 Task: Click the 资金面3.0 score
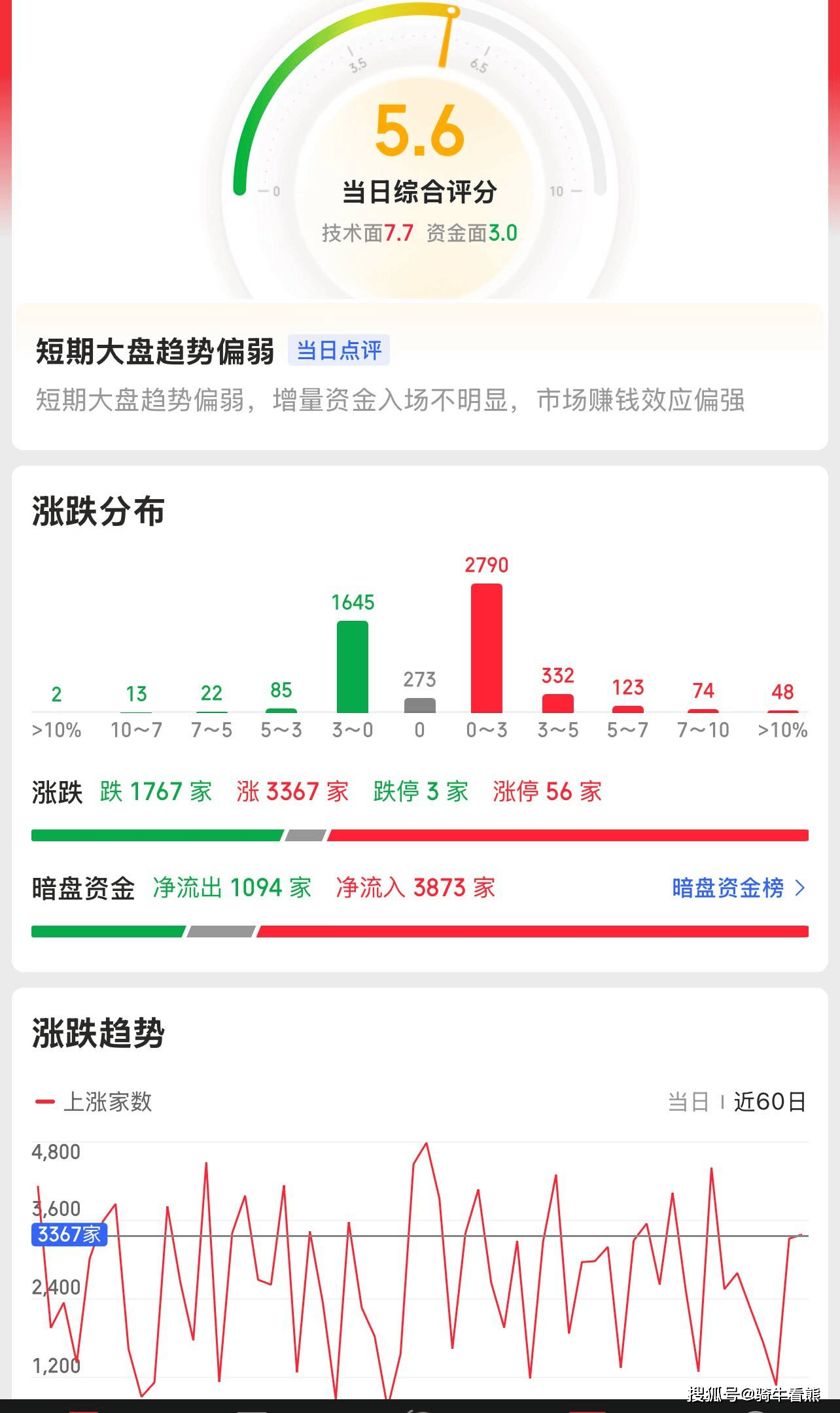click(x=473, y=233)
